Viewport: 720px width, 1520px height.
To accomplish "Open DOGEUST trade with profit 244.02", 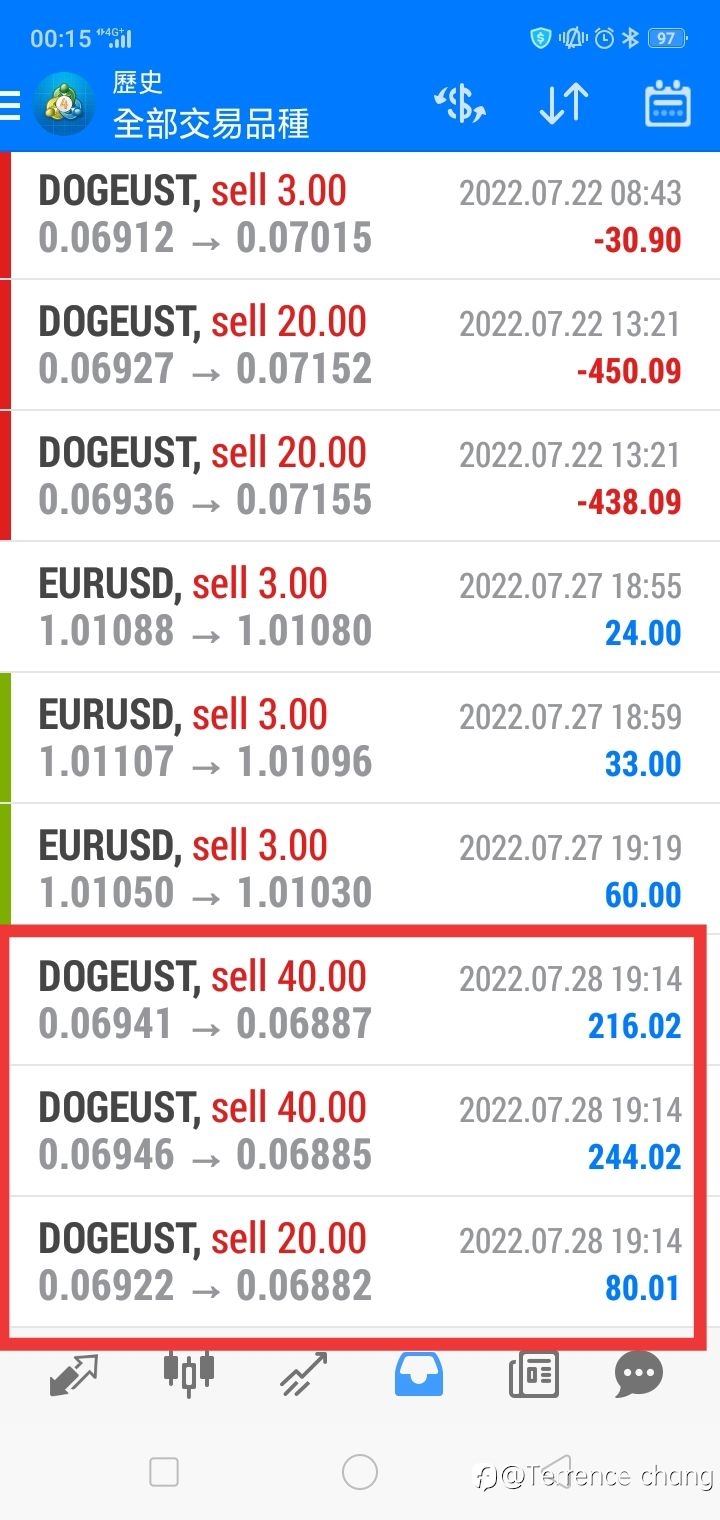I will (360, 1131).
